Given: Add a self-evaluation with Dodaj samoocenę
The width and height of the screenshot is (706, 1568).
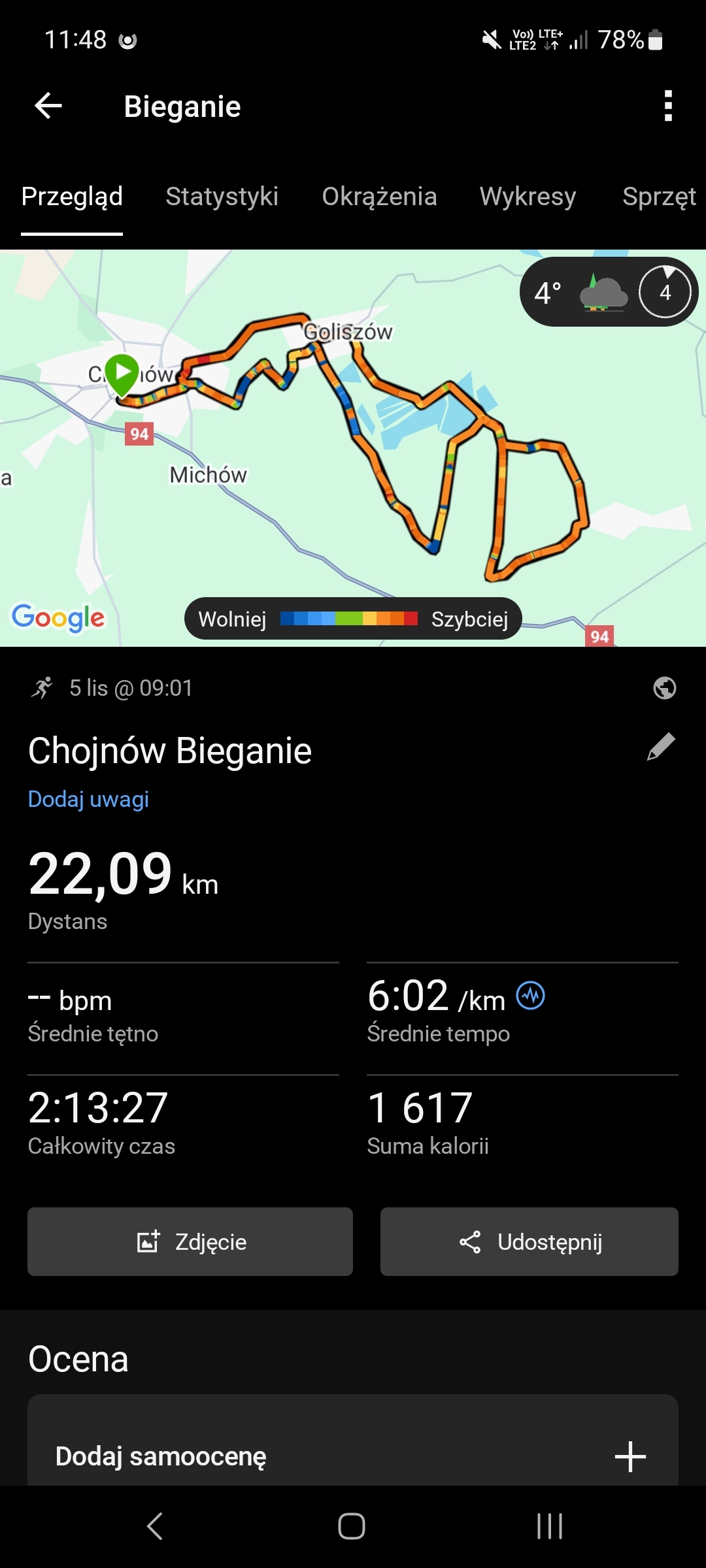Looking at the screenshot, I should [x=353, y=1456].
